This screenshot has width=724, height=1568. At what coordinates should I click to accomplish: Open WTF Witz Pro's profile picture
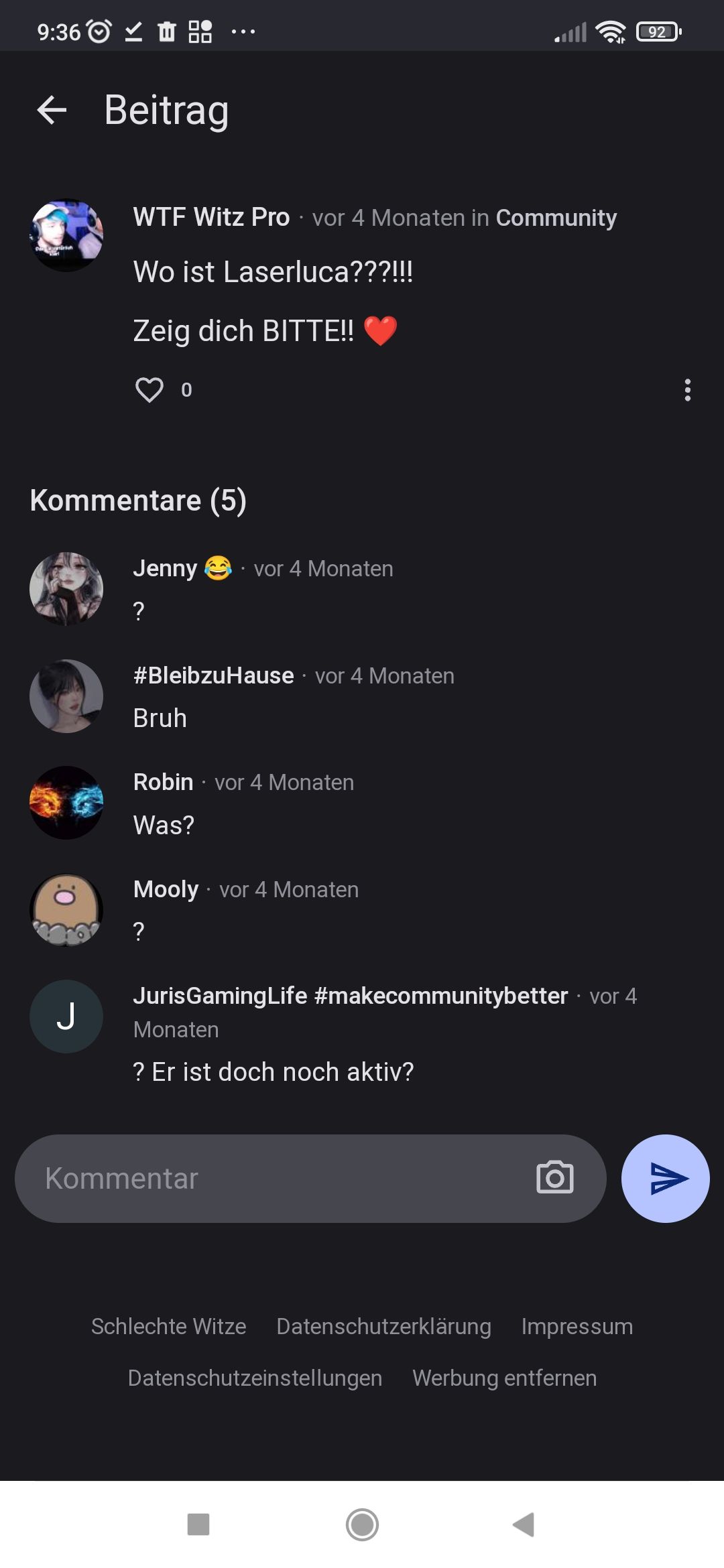(x=66, y=235)
